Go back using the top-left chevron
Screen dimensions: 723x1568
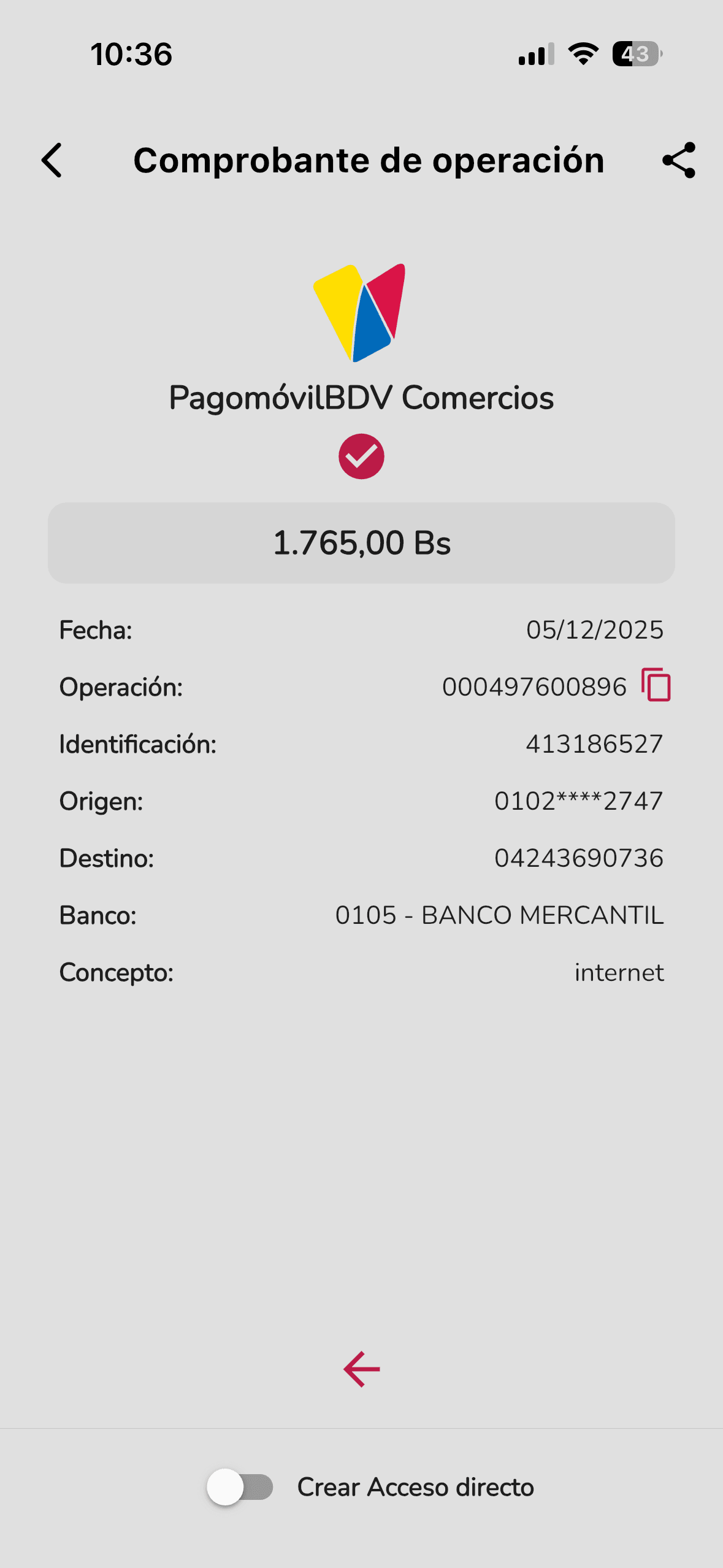pyautogui.click(x=52, y=160)
